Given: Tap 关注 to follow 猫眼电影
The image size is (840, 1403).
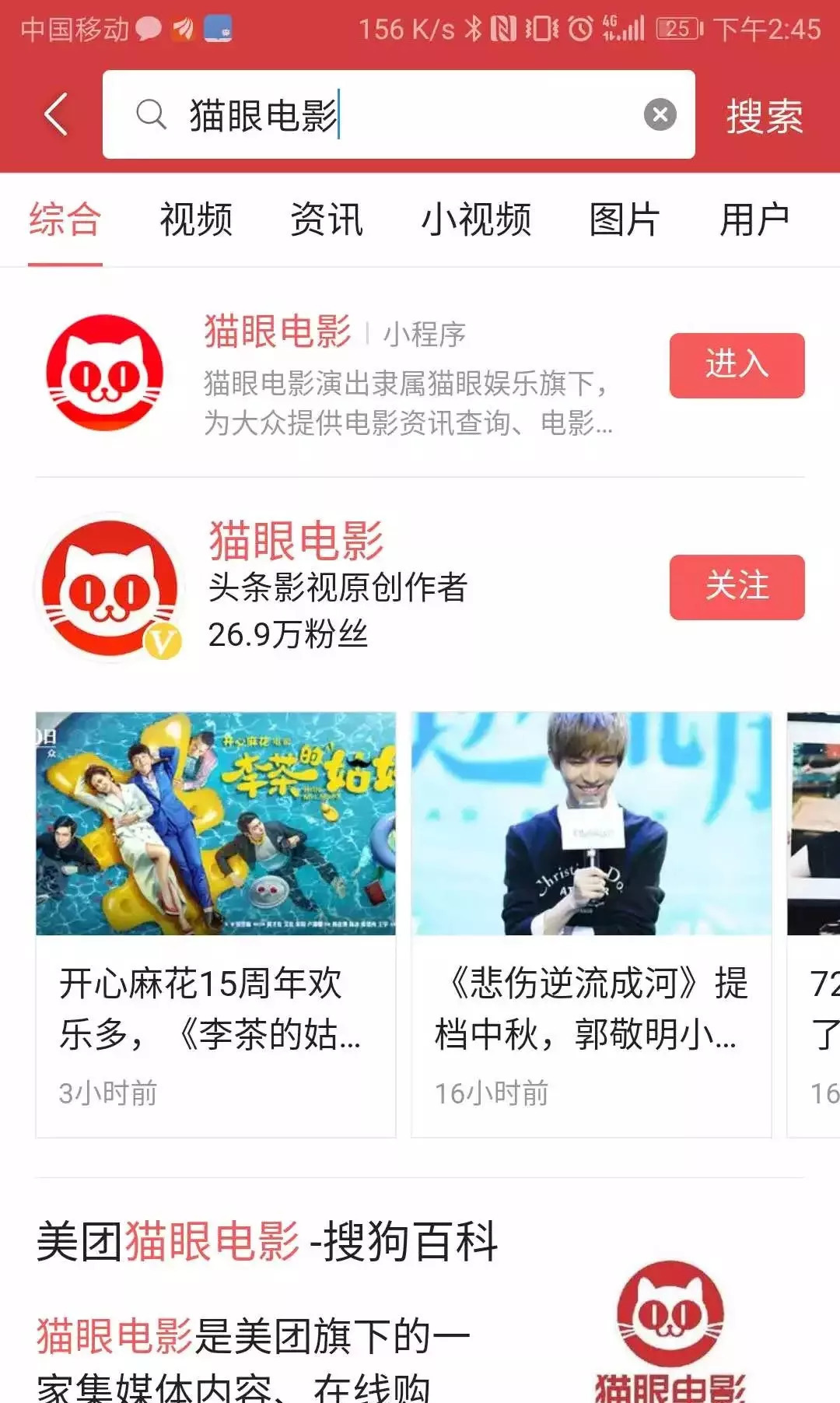Looking at the screenshot, I should click(736, 589).
